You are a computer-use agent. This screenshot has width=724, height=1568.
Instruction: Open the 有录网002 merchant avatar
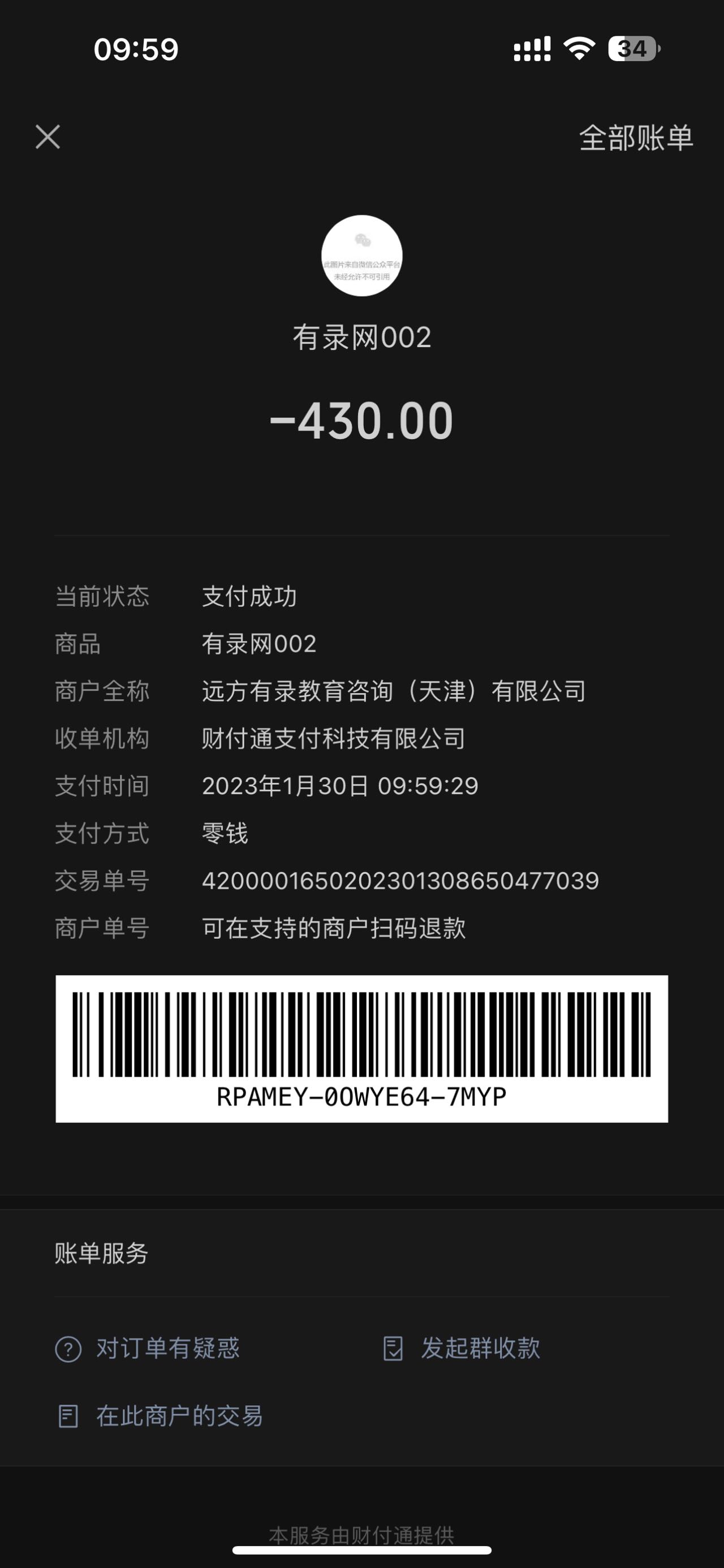tap(361, 255)
